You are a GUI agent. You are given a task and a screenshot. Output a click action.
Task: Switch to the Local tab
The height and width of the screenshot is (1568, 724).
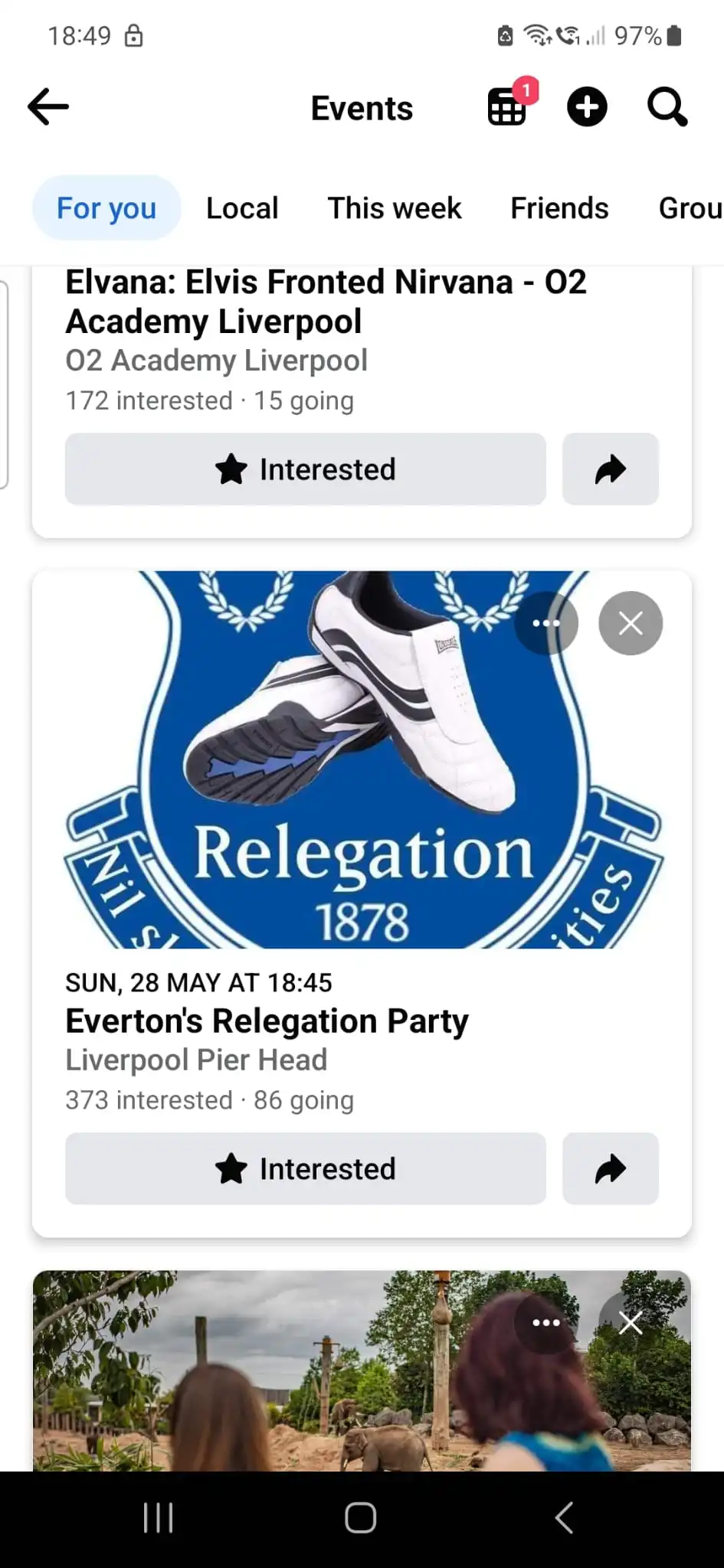point(242,208)
